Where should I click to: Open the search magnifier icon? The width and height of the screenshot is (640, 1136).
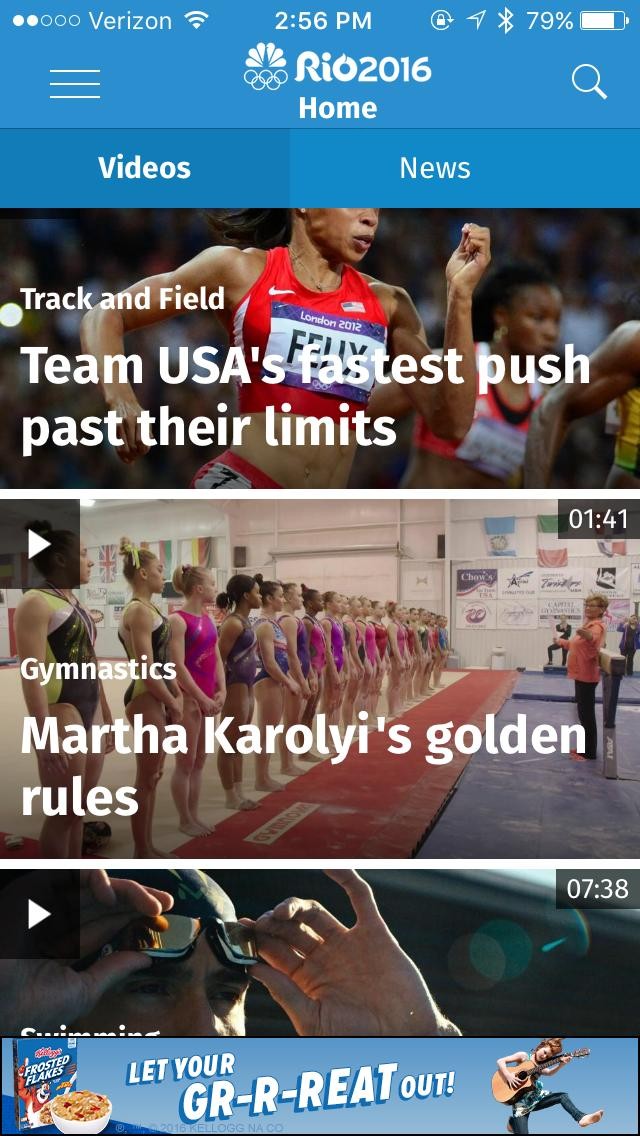pyautogui.click(x=589, y=83)
